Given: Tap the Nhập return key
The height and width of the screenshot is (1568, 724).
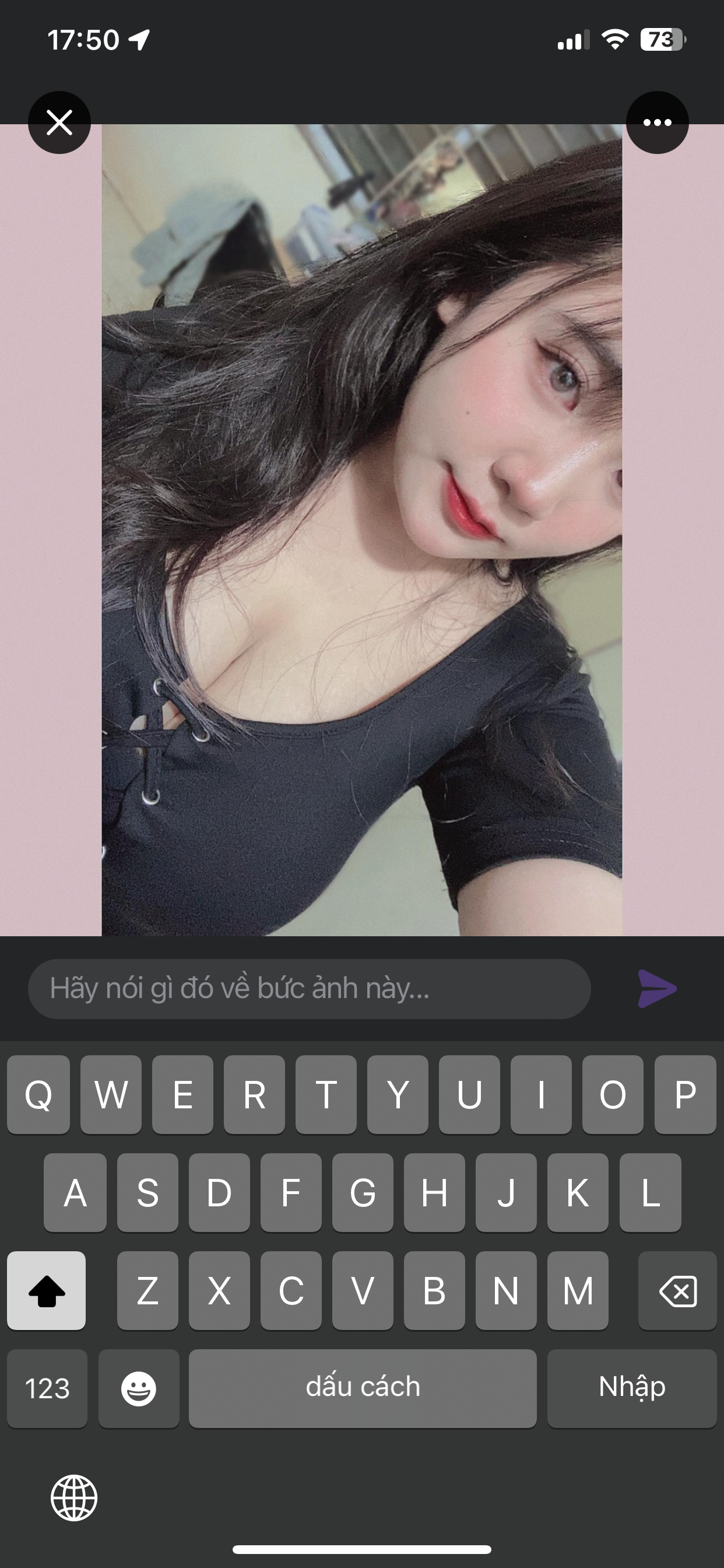Looking at the screenshot, I should pos(631,1388).
